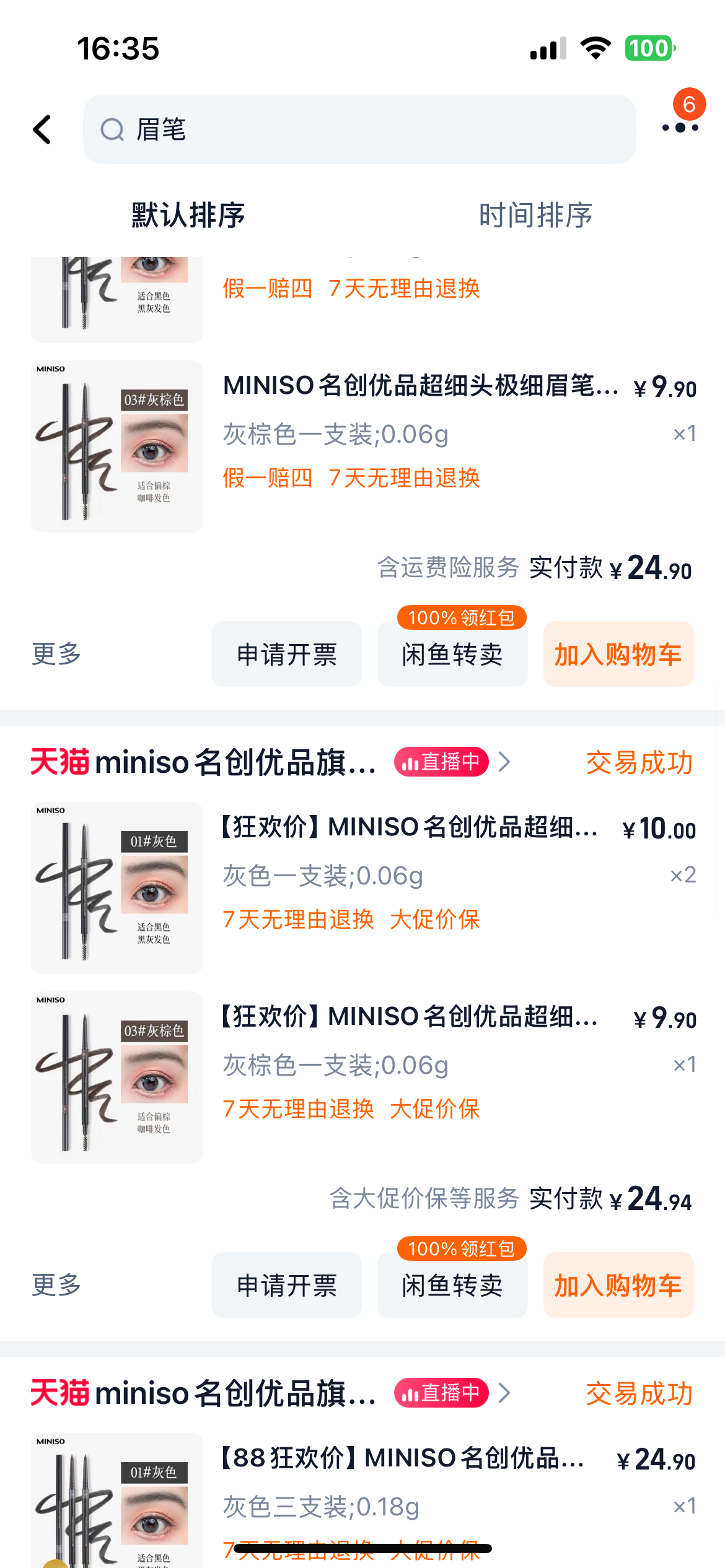This screenshot has width=725, height=1568.
Task: Tap 闲鱼转卖 on the 实付款 ¥24.94 order
Action: [452, 1286]
